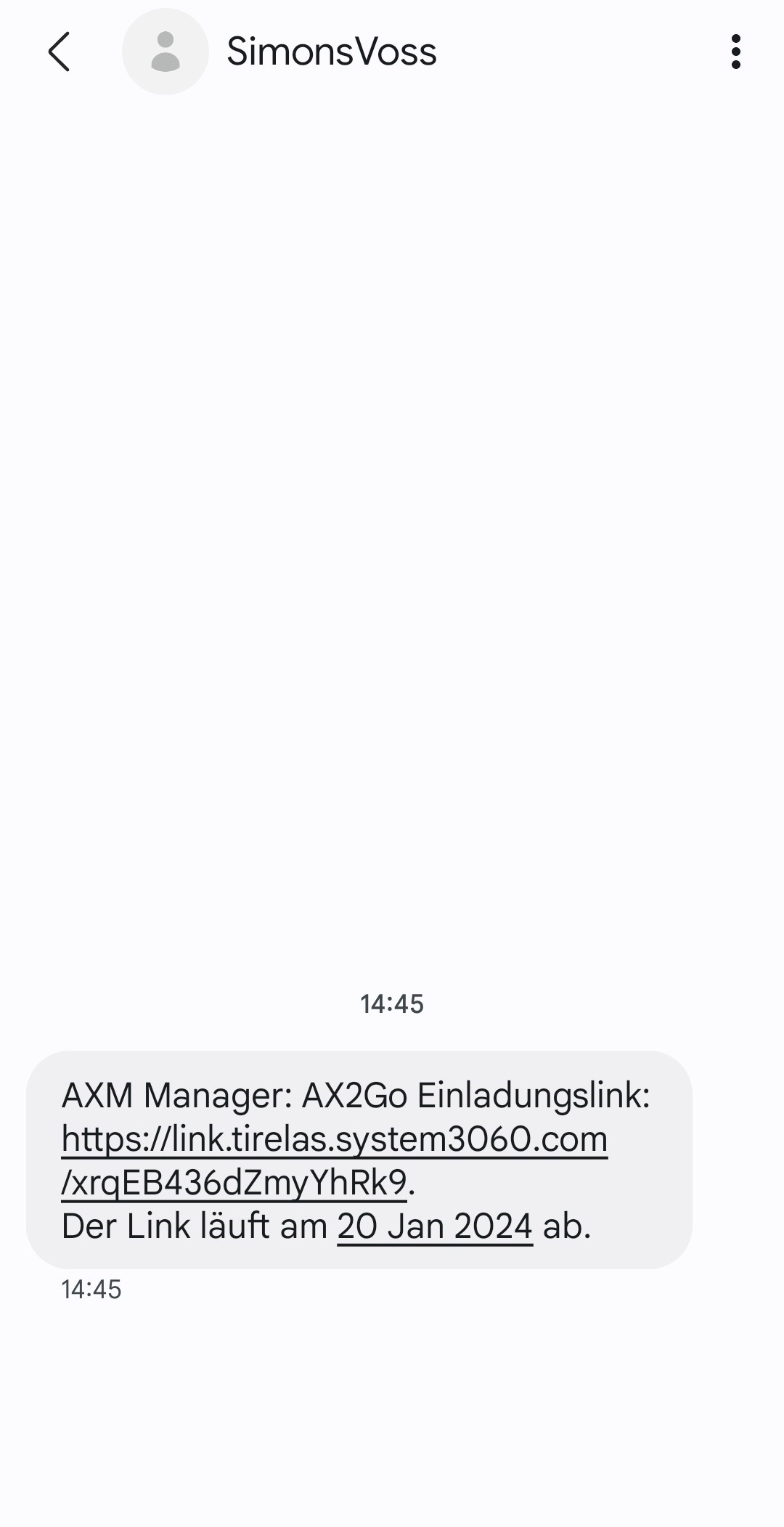Open SimonsVoss contact avatar
The image size is (784, 1527).
166,52
